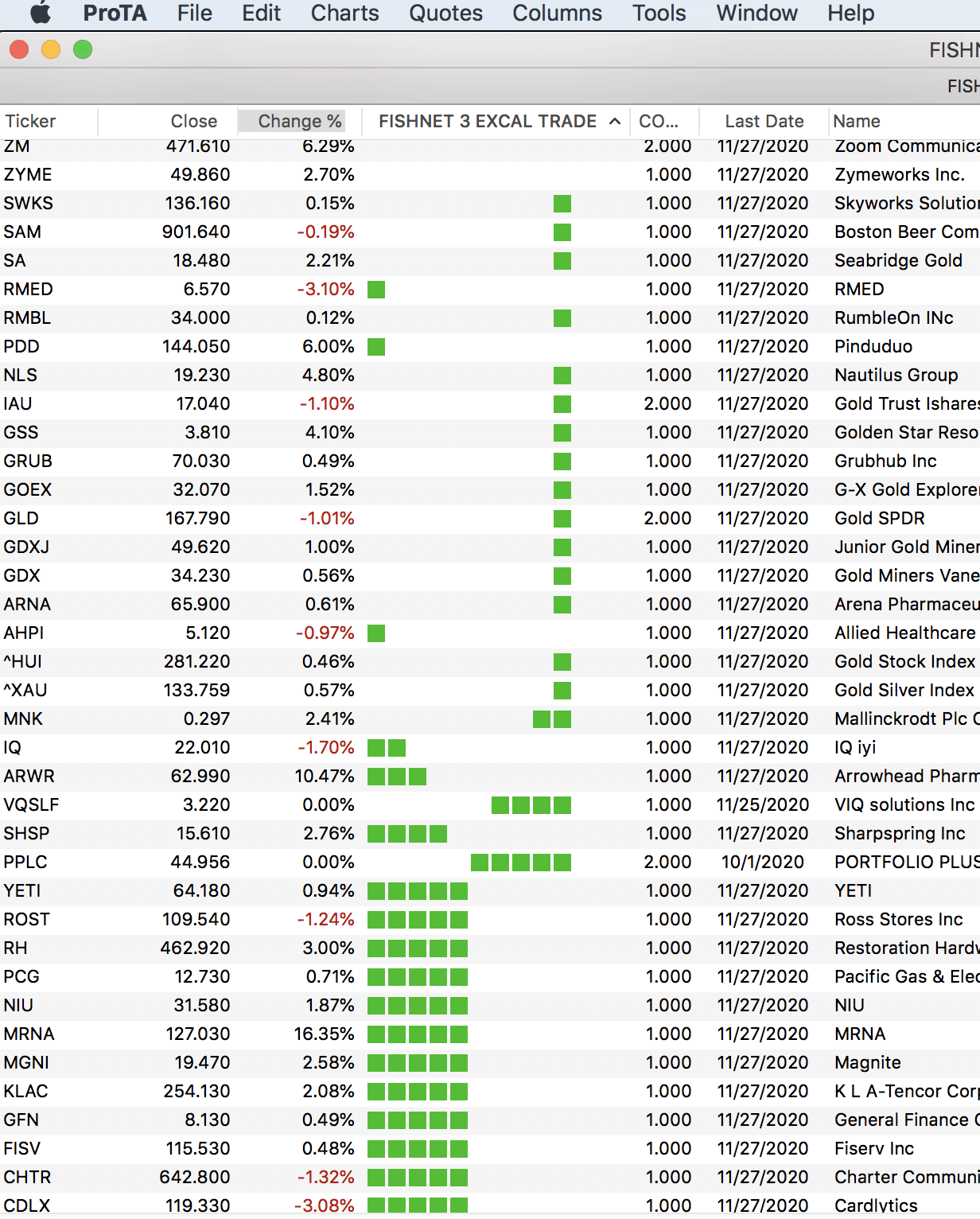Viewport: 980px width, 1219px height.
Task: Open the Quotes menu
Action: click(x=445, y=13)
